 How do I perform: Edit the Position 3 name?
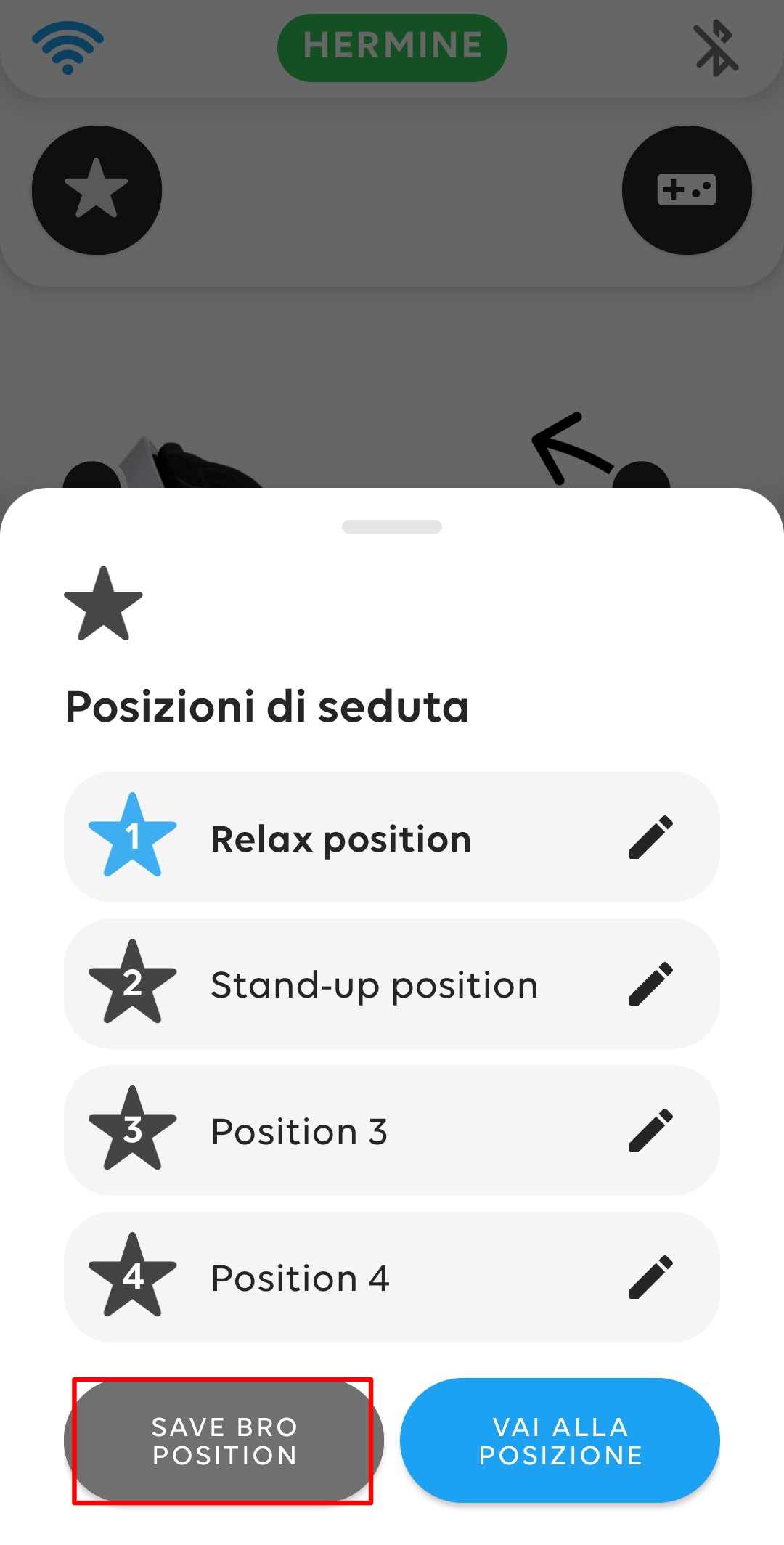tap(651, 1130)
